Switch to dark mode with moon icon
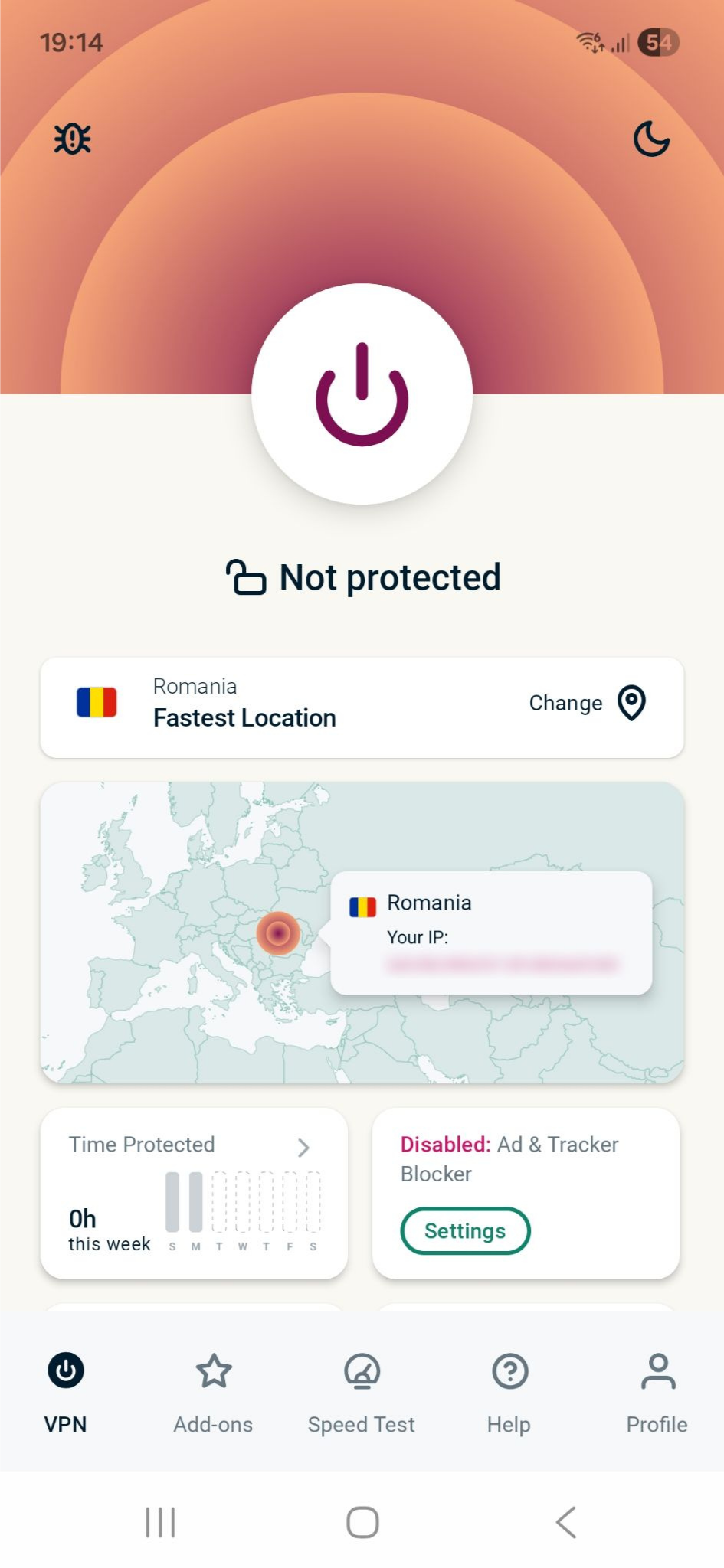 coord(651,139)
